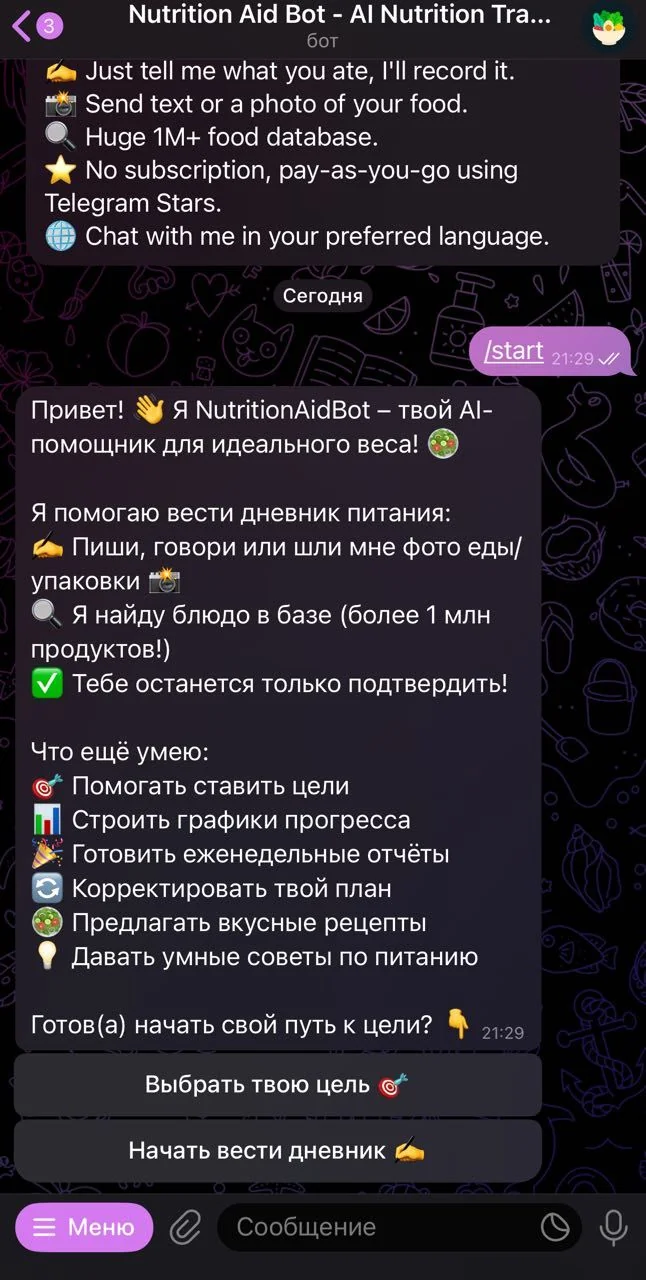646x1280 pixels.
Task: Choose Начать вести дневник
Action: [278, 1151]
